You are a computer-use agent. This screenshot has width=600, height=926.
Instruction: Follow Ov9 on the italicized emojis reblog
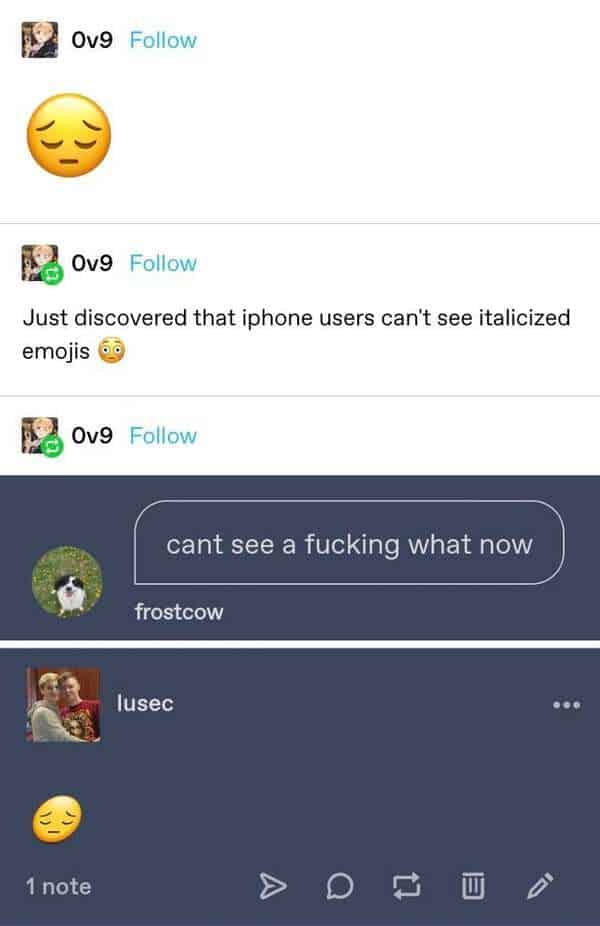[x=163, y=263]
